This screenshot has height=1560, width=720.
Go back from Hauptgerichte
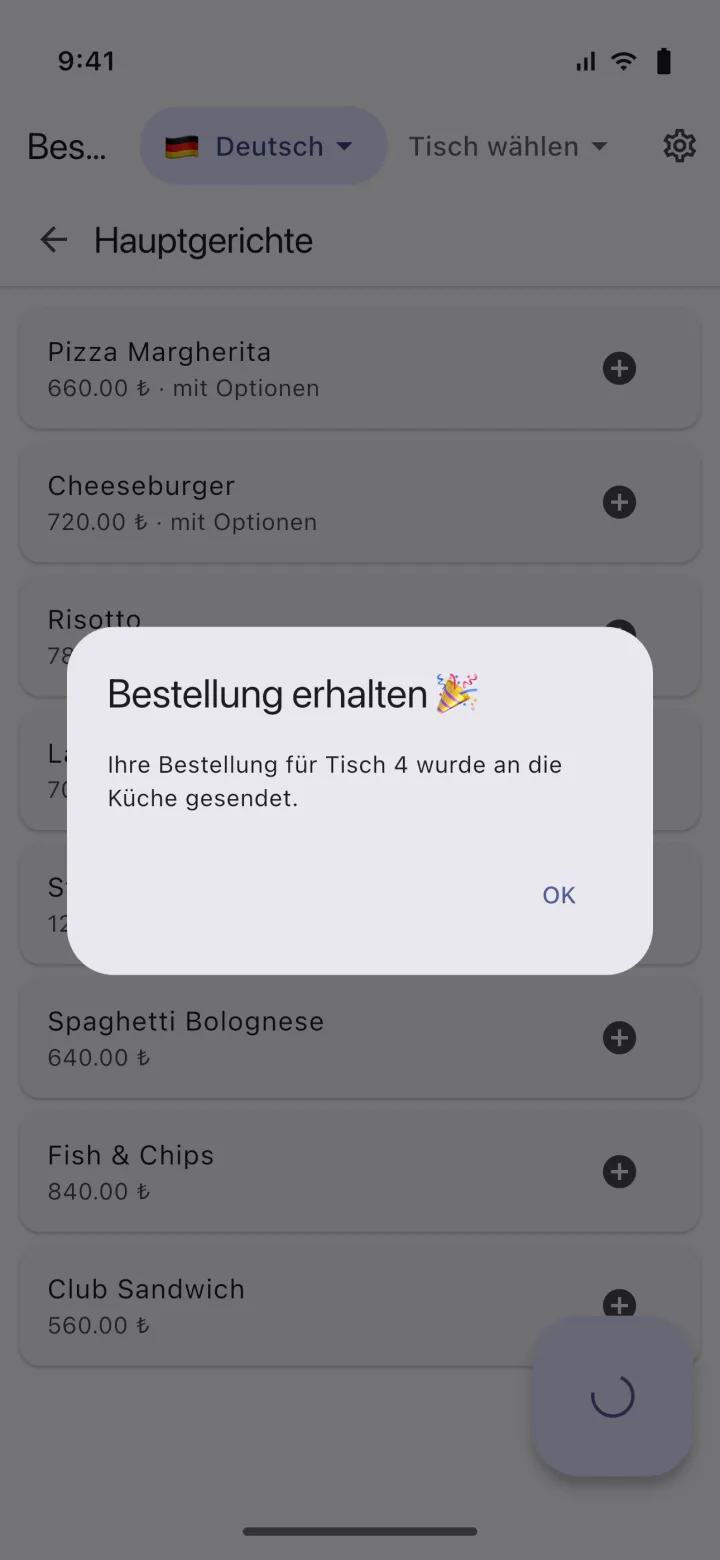pos(53,240)
